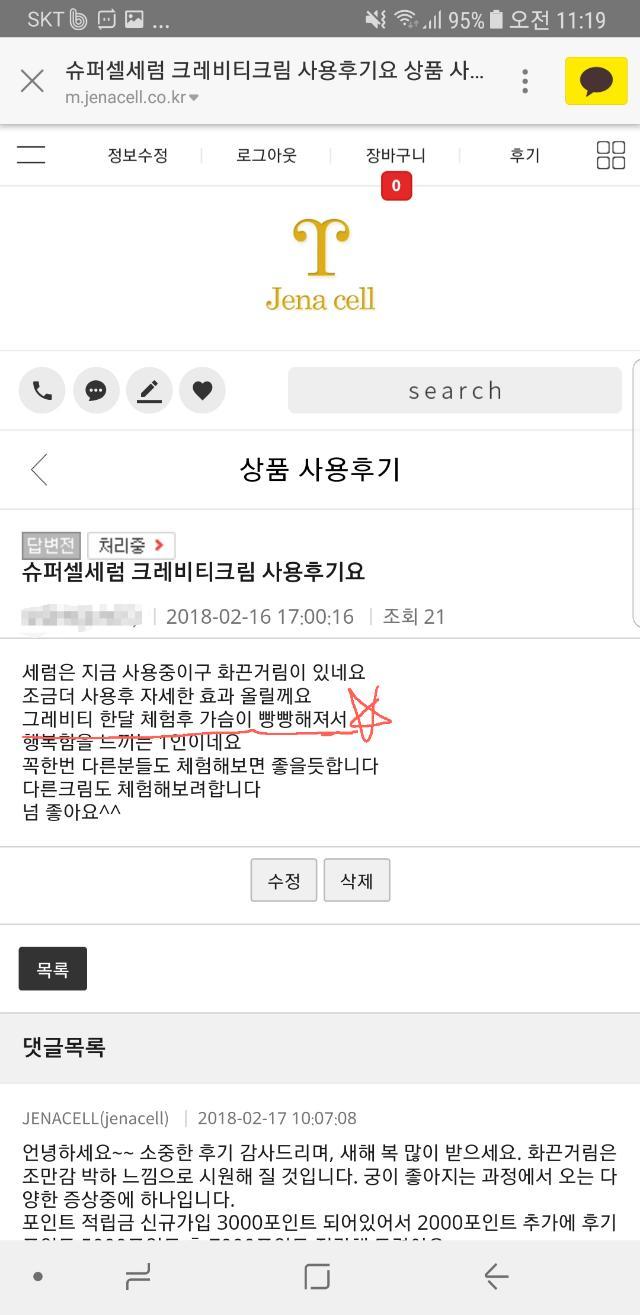Tap the system back navigation button
Viewport: 640px width, 1315px height.
496,1276
